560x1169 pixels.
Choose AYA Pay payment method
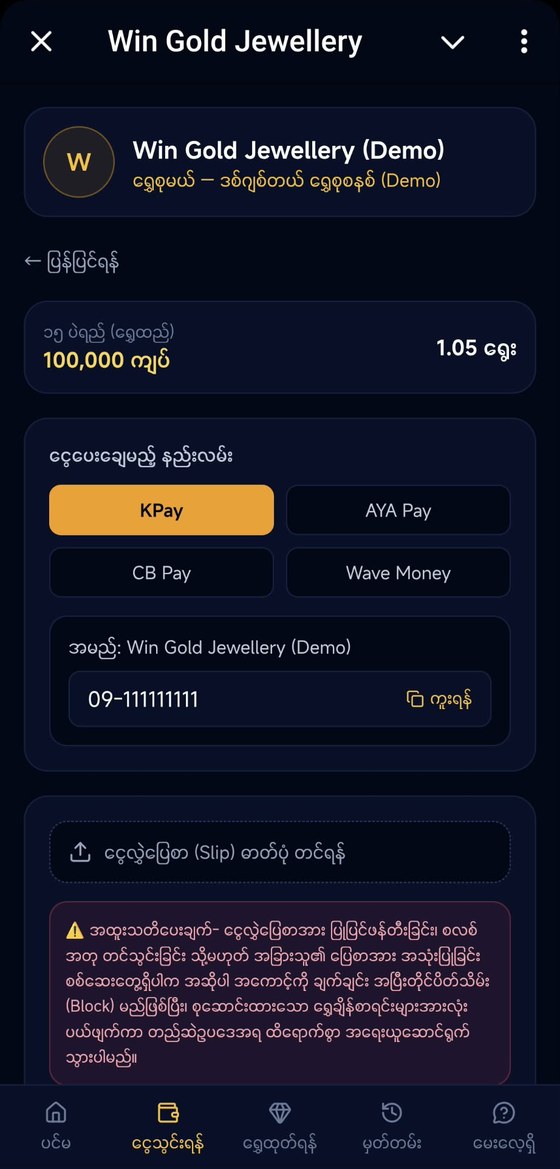pyautogui.click(x=398, y=510)
